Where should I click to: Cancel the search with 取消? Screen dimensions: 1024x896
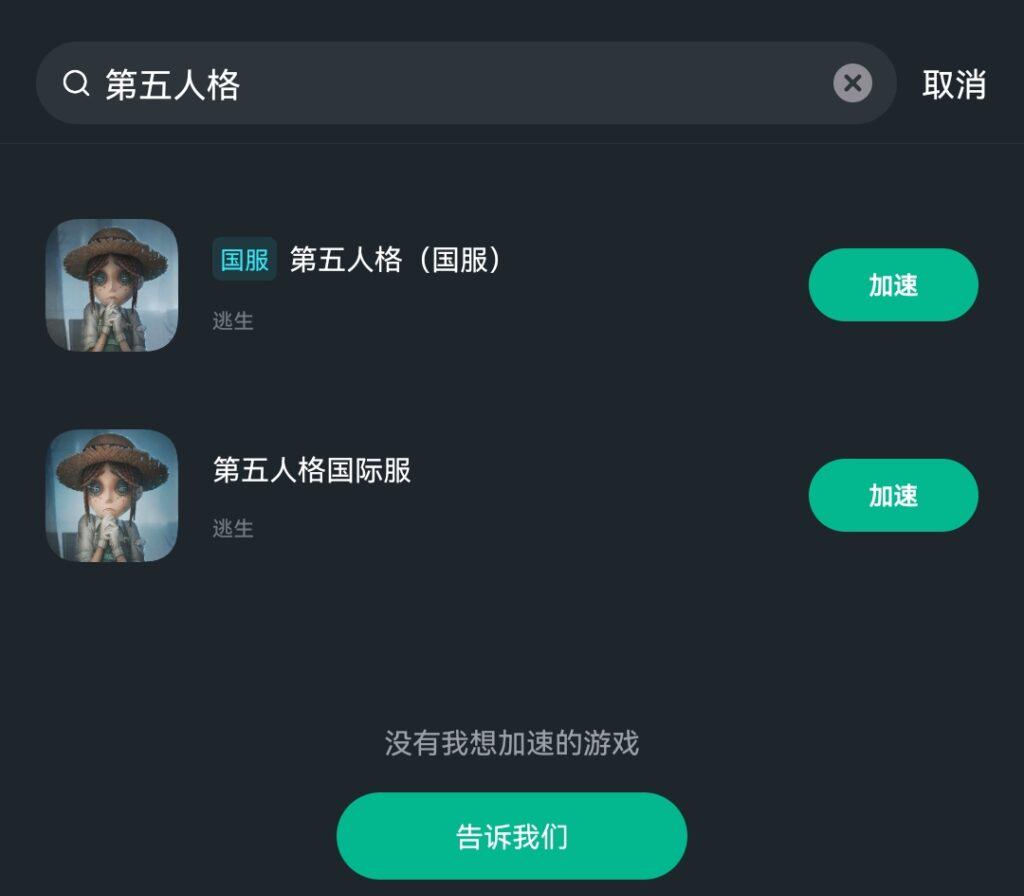(x=953, y=85)
